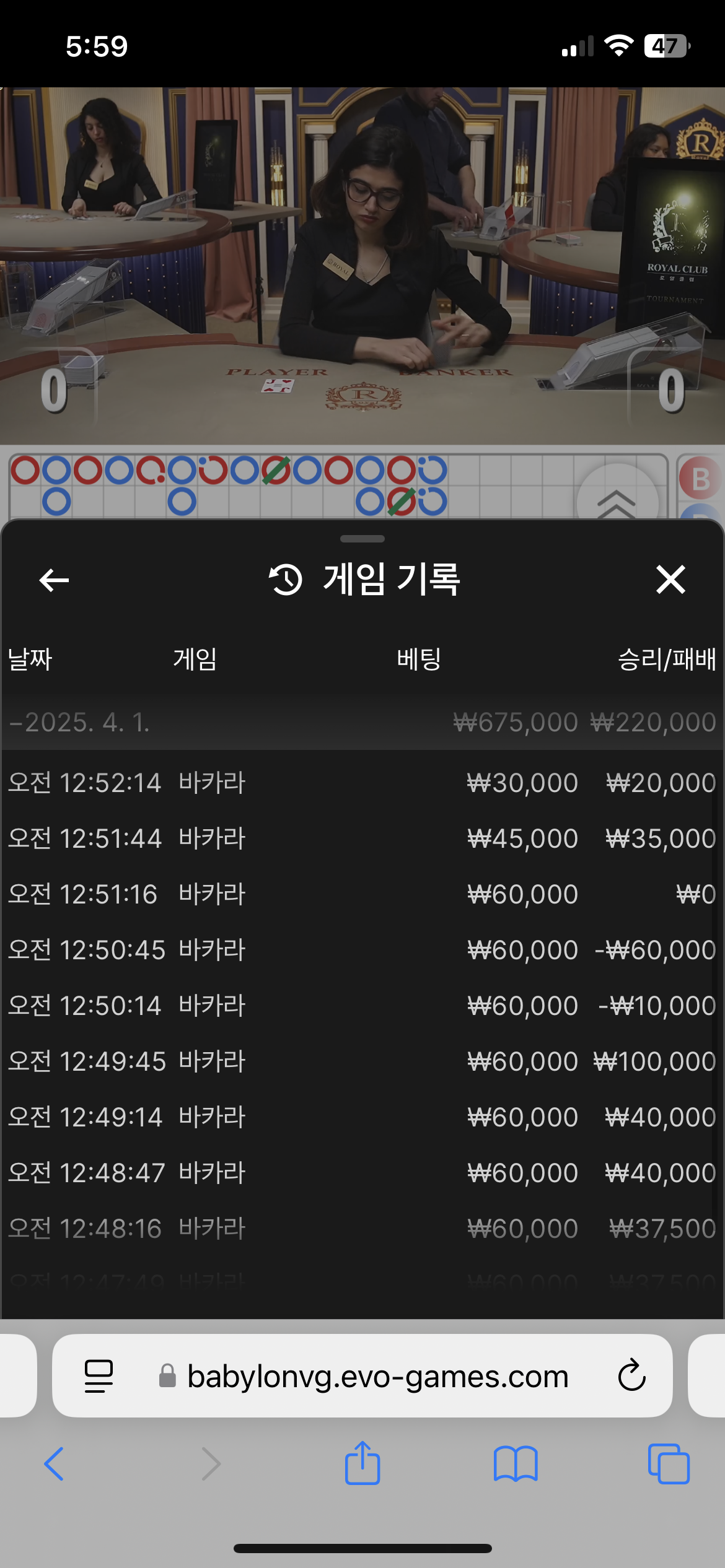Go back in Safari browser
The height and width of the screenshot is (1568, 725).
54,1464
